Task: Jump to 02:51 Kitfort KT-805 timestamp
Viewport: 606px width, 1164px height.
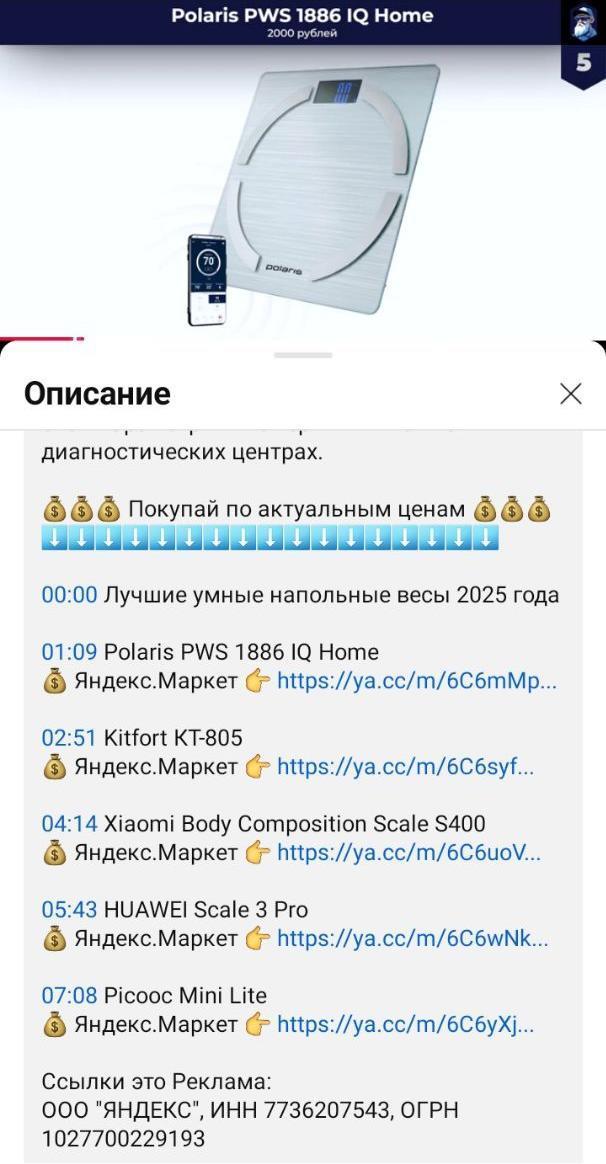Action: pos(69,738)
